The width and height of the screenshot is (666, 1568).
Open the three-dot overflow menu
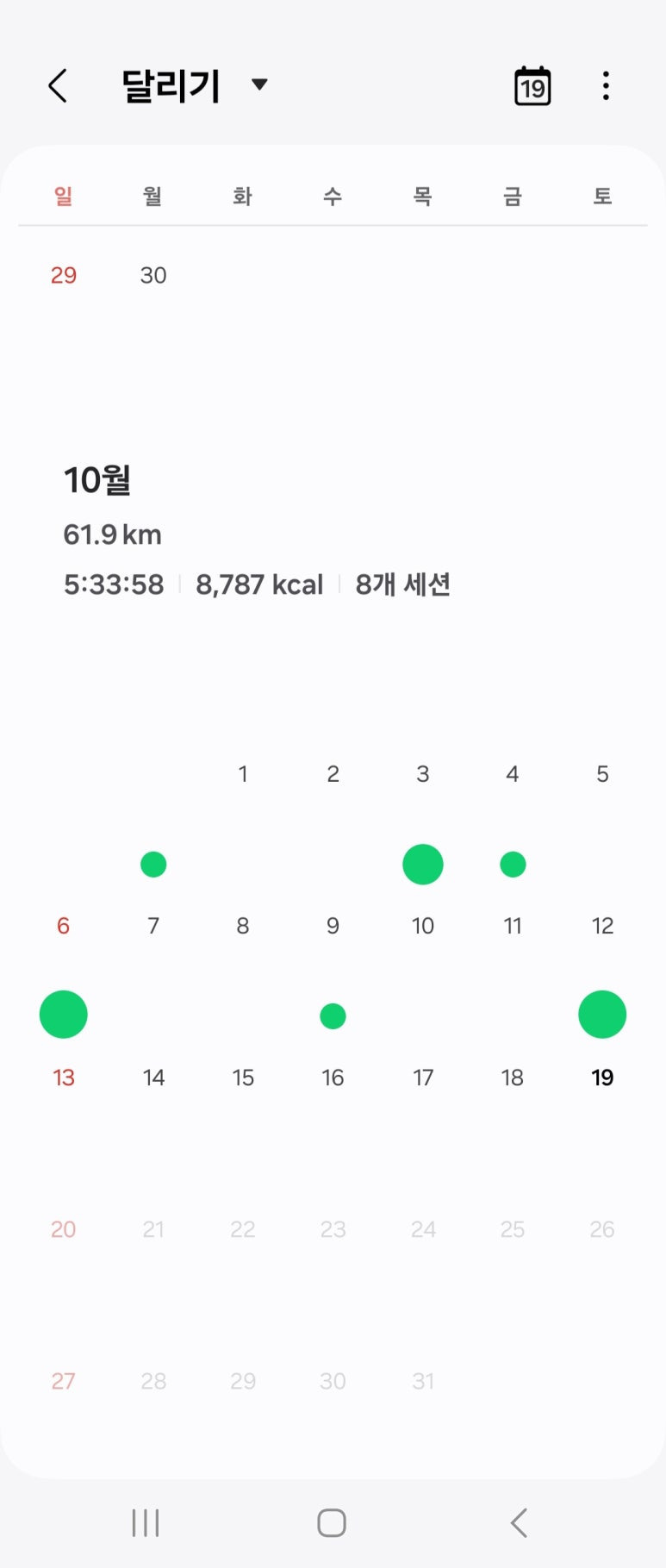pyautogui.click(x=606, y=85)
